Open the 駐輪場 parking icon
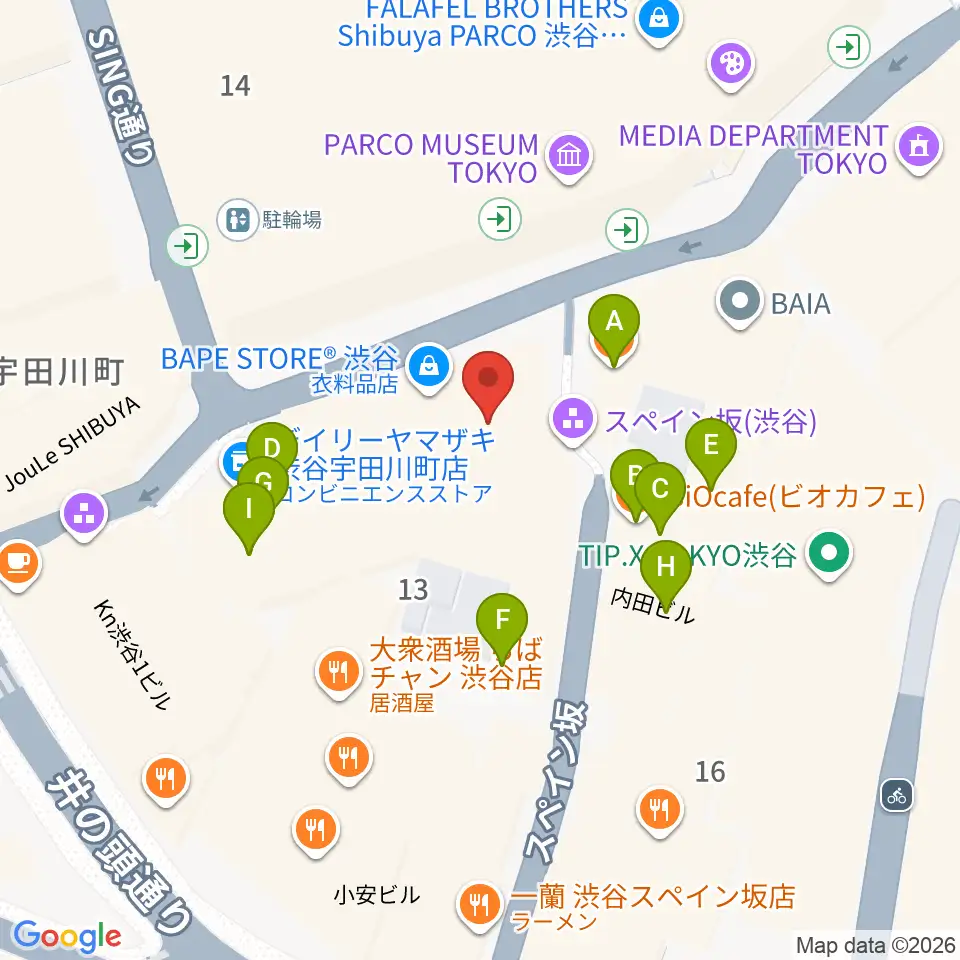 pyautogui.click(x=238, y=219)
